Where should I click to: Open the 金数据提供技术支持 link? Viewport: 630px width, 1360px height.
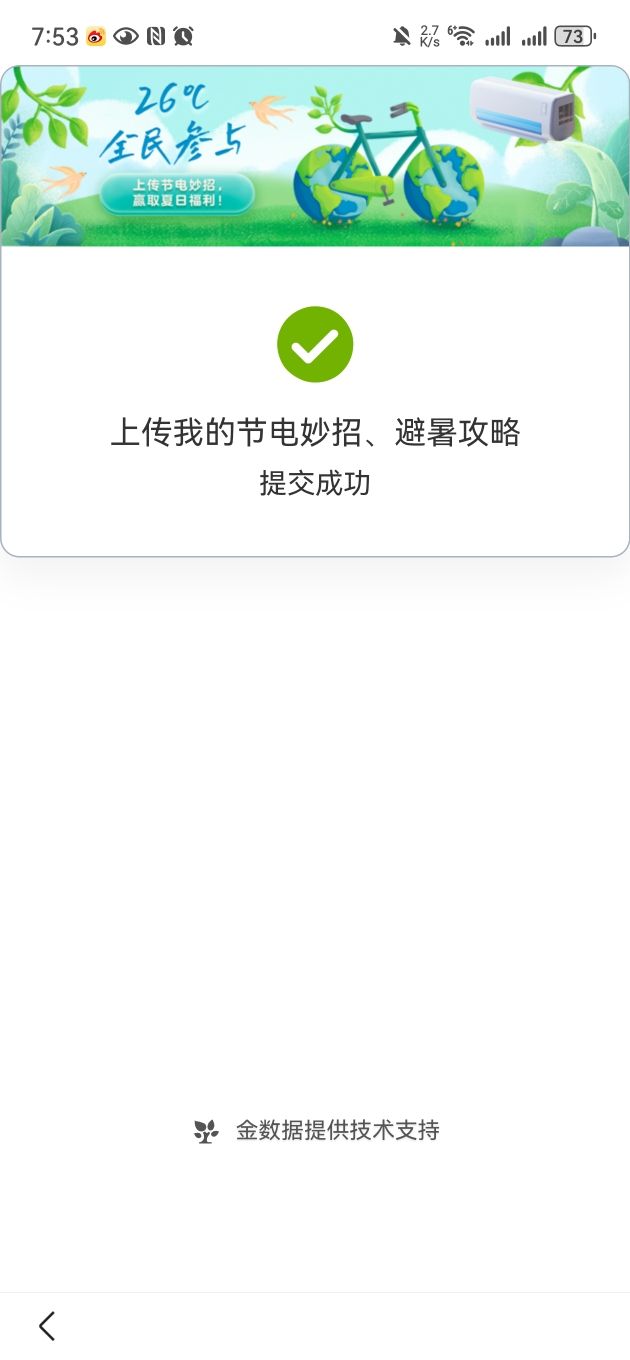(x=316, y=1131)
